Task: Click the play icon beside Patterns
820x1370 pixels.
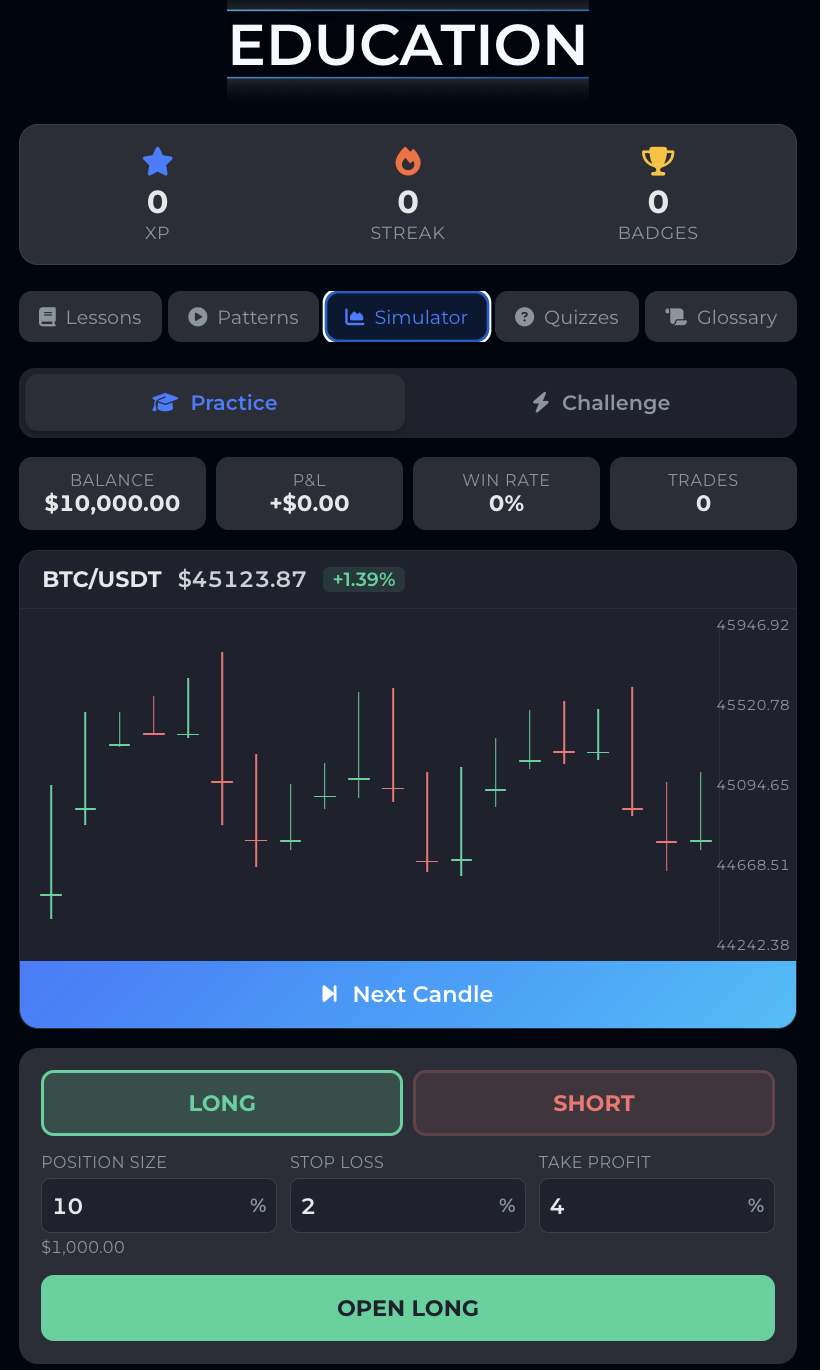Action: pos(197,316)
